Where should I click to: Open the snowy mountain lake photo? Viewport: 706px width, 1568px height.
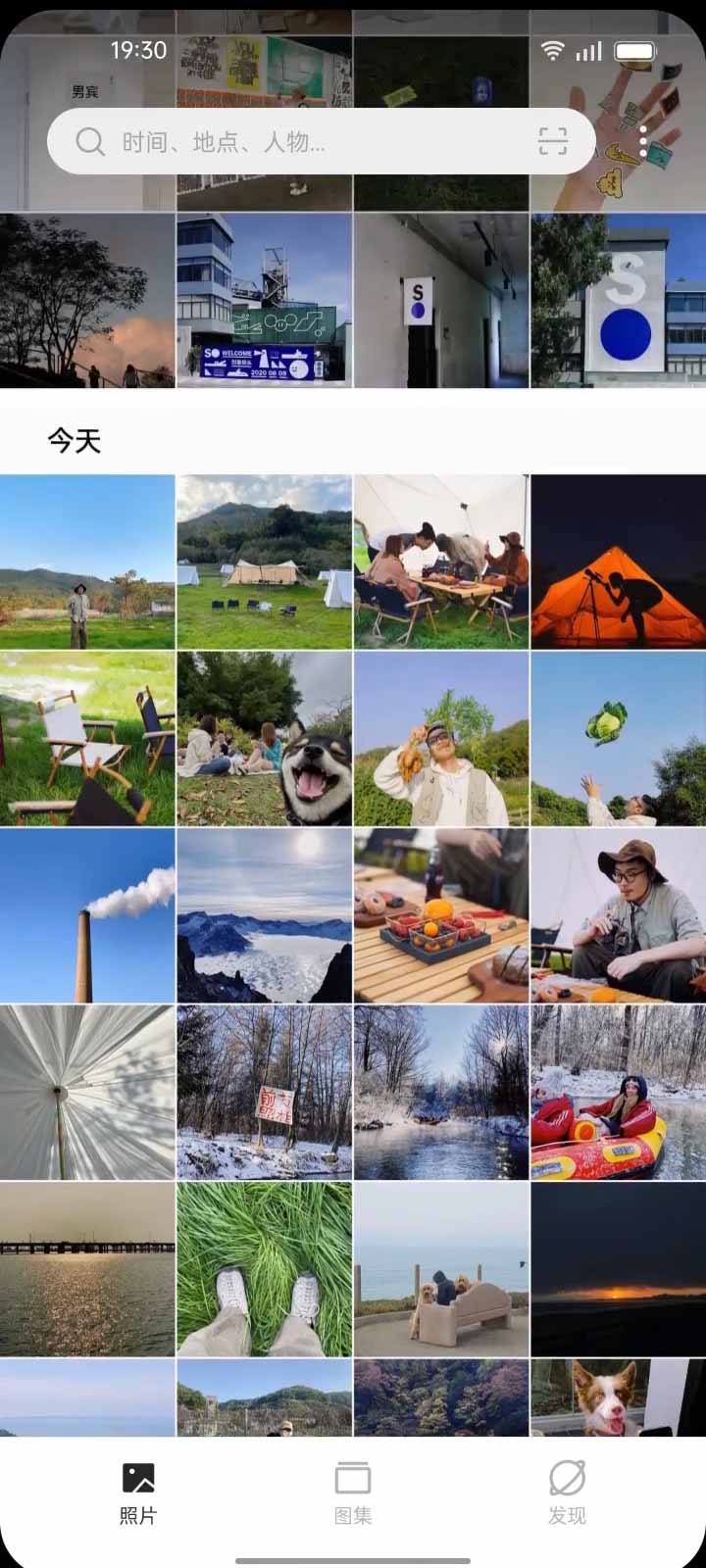[x=264, y=915]
